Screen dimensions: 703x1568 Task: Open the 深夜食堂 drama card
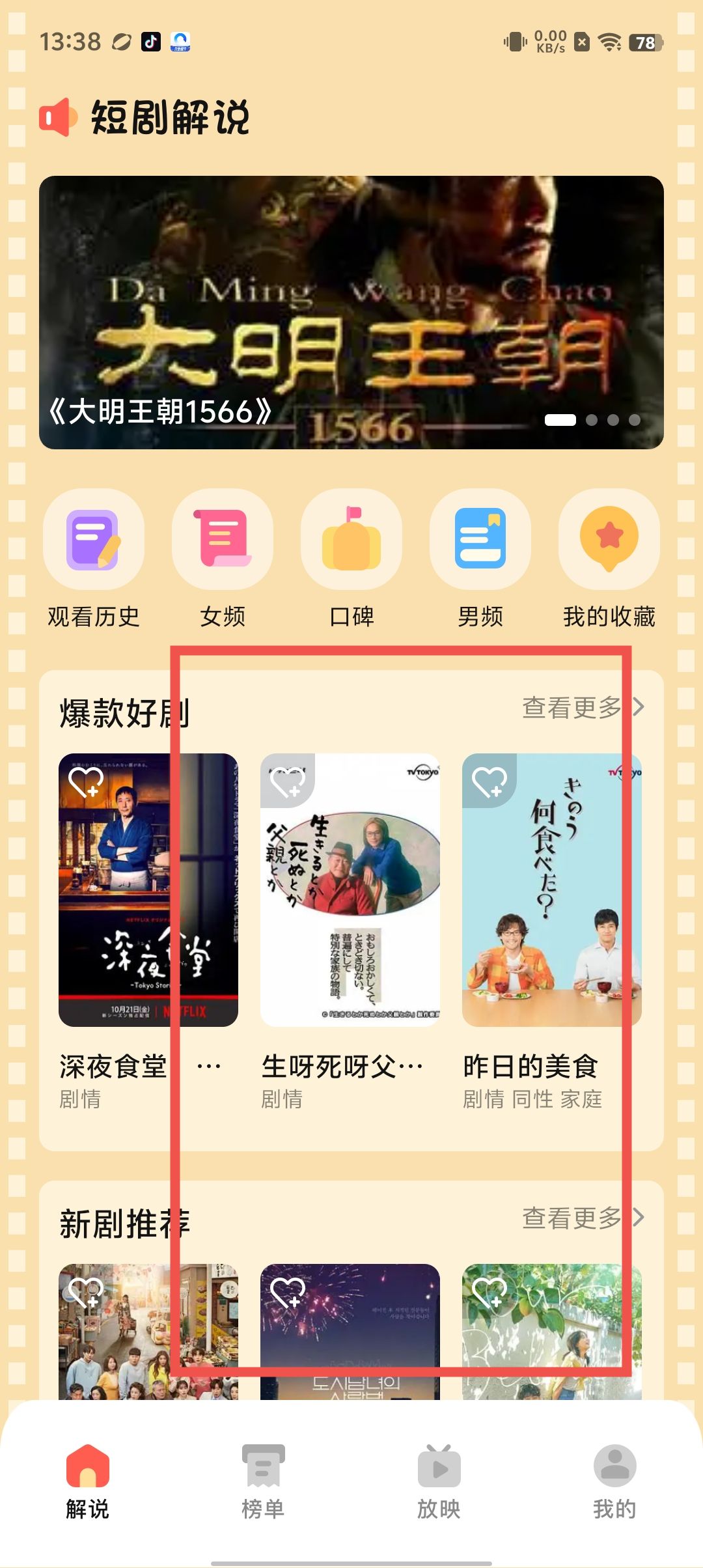coord(148,889)
